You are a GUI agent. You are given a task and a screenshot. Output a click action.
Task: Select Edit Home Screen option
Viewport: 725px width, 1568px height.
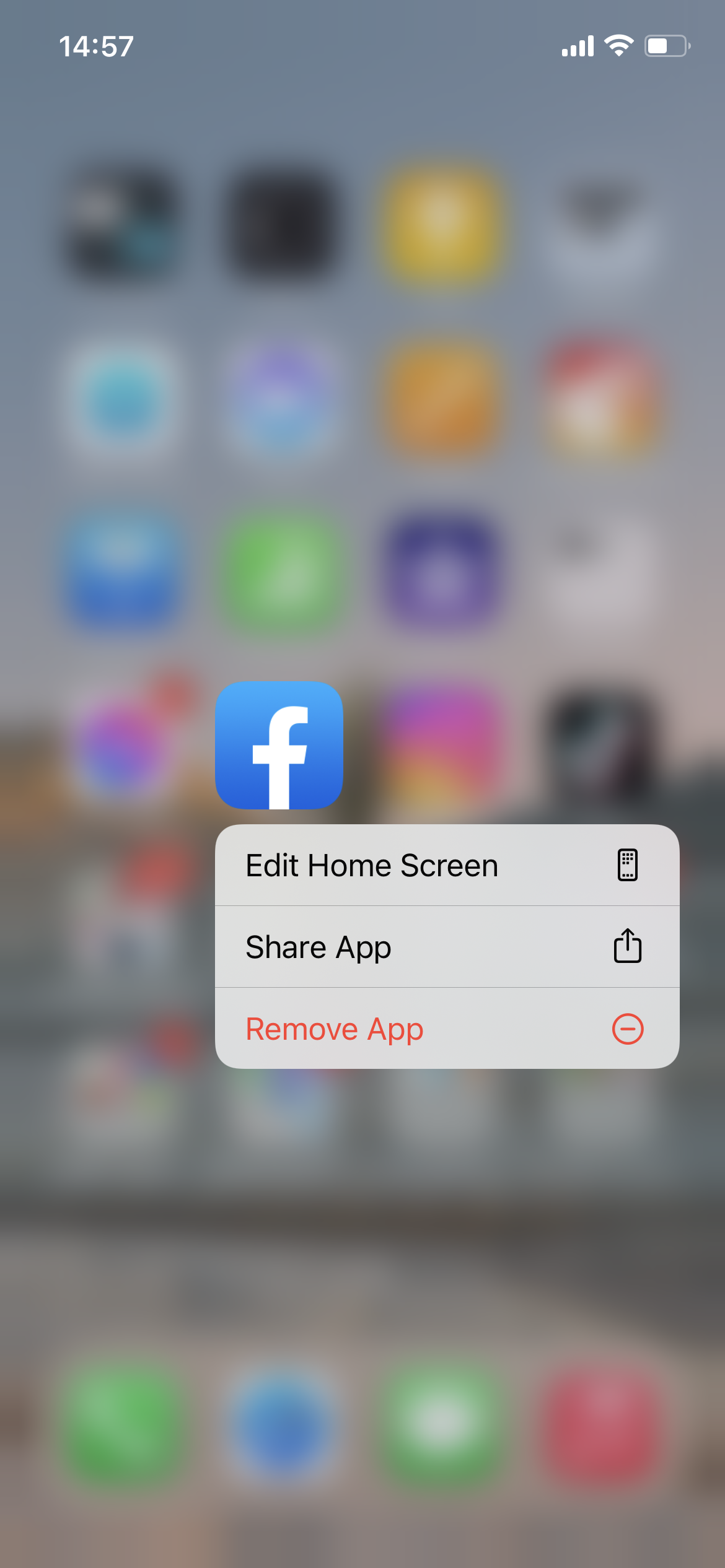pos(447,865)
